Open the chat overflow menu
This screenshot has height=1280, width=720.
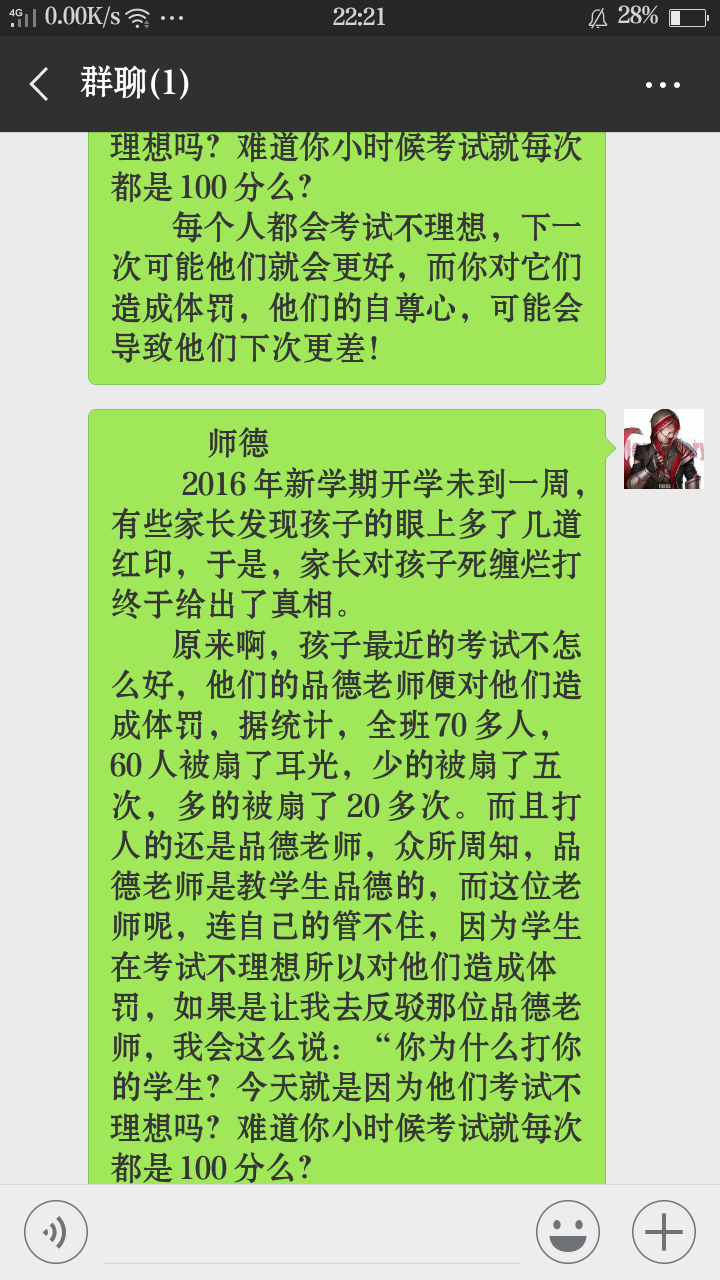pyautogui.click(x=662, y=85)
